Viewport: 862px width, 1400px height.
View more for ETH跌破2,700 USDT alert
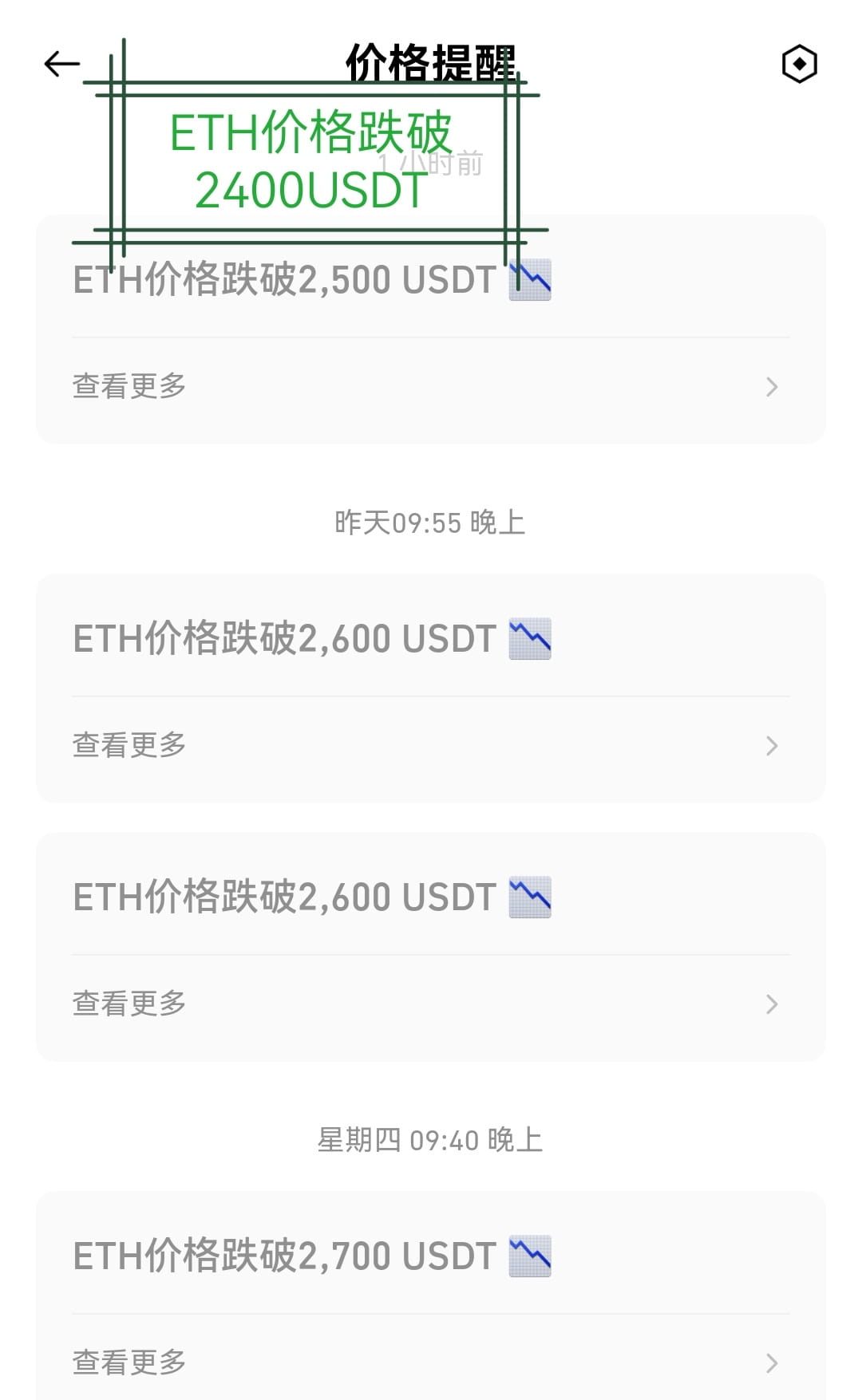click(x=430, y=1363)
